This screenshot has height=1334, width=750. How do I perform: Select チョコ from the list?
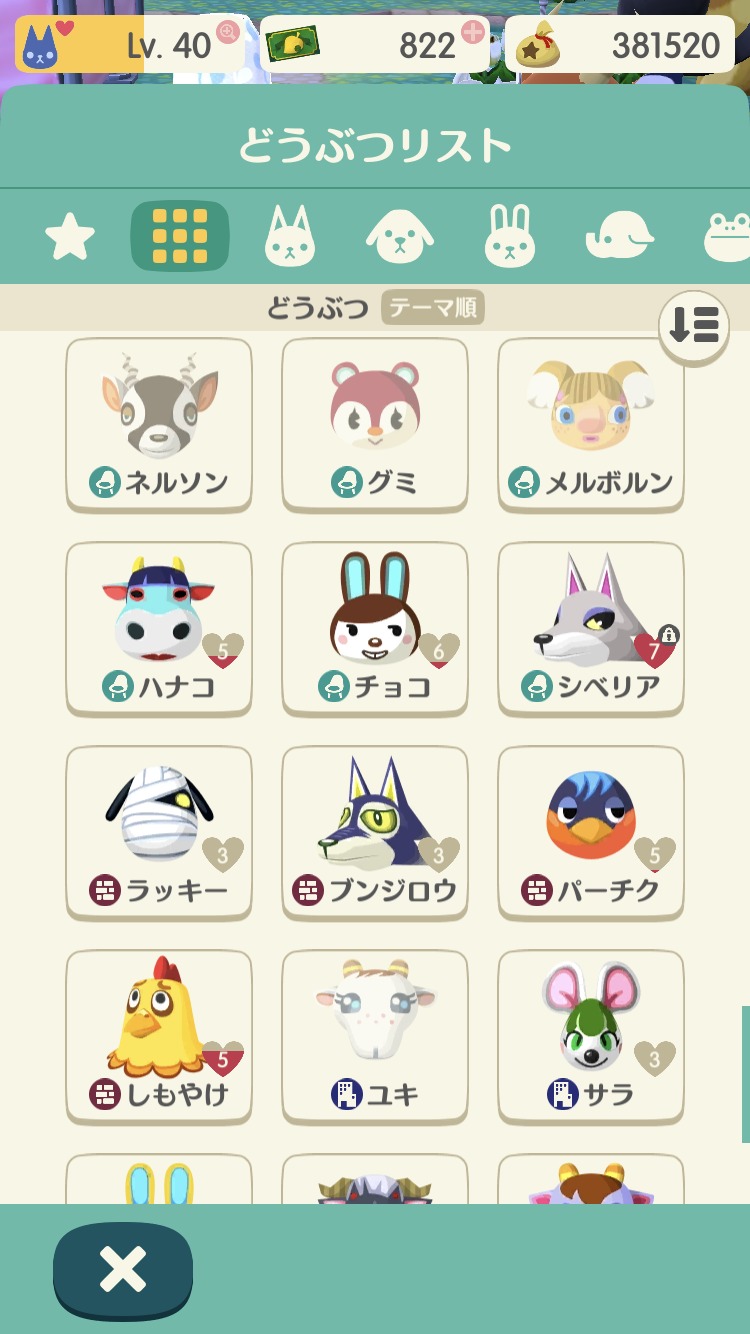pos(375,628)
